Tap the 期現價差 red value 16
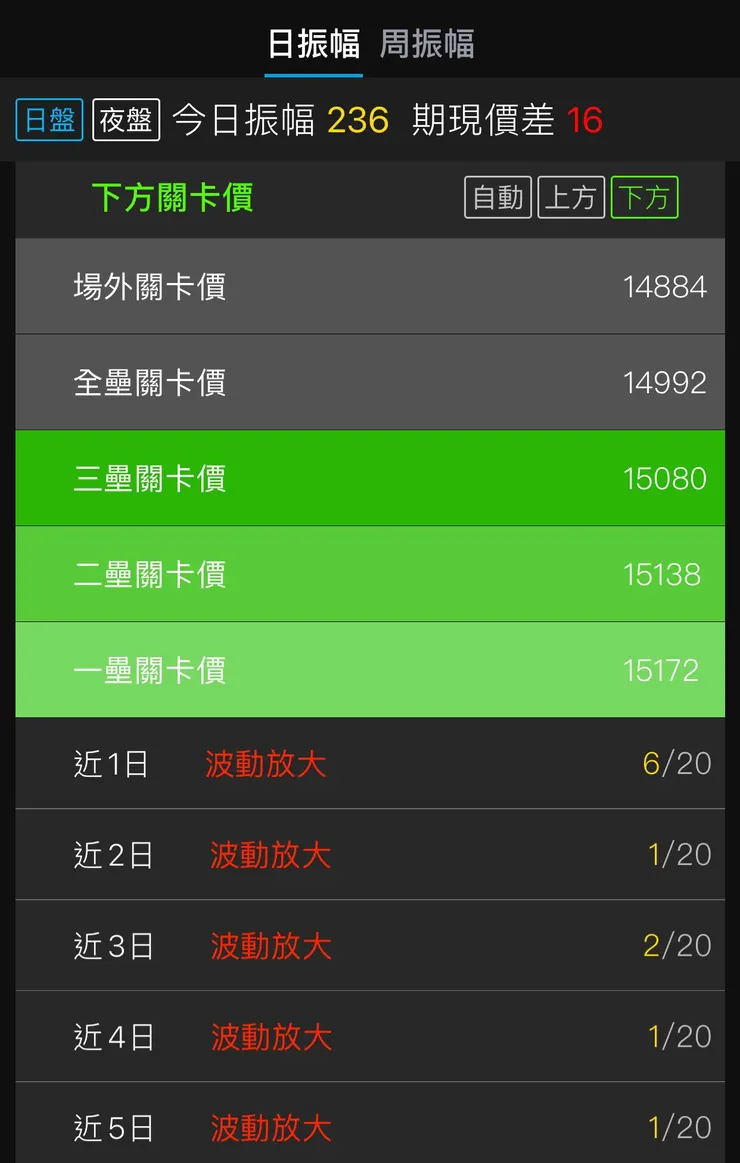The height and width of the screenshot is (1163, 740). click(586, 119)
